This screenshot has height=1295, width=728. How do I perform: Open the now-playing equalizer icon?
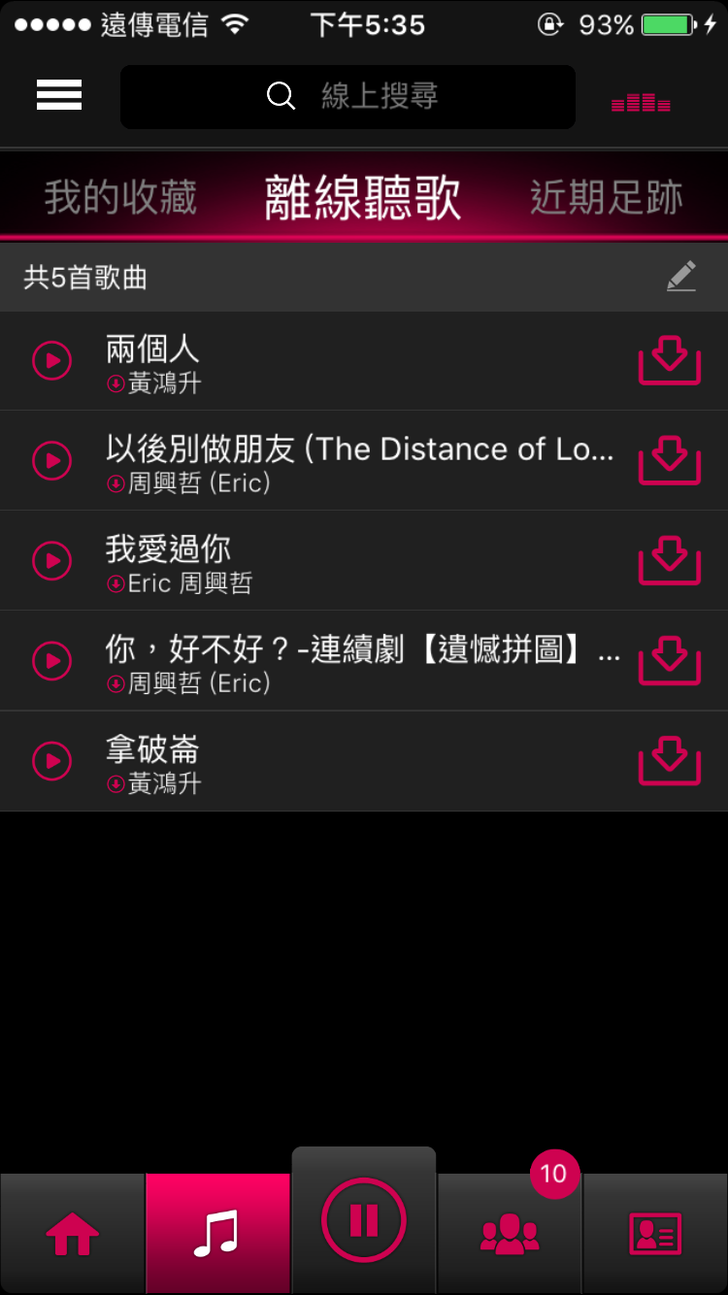tap(641, 101)
